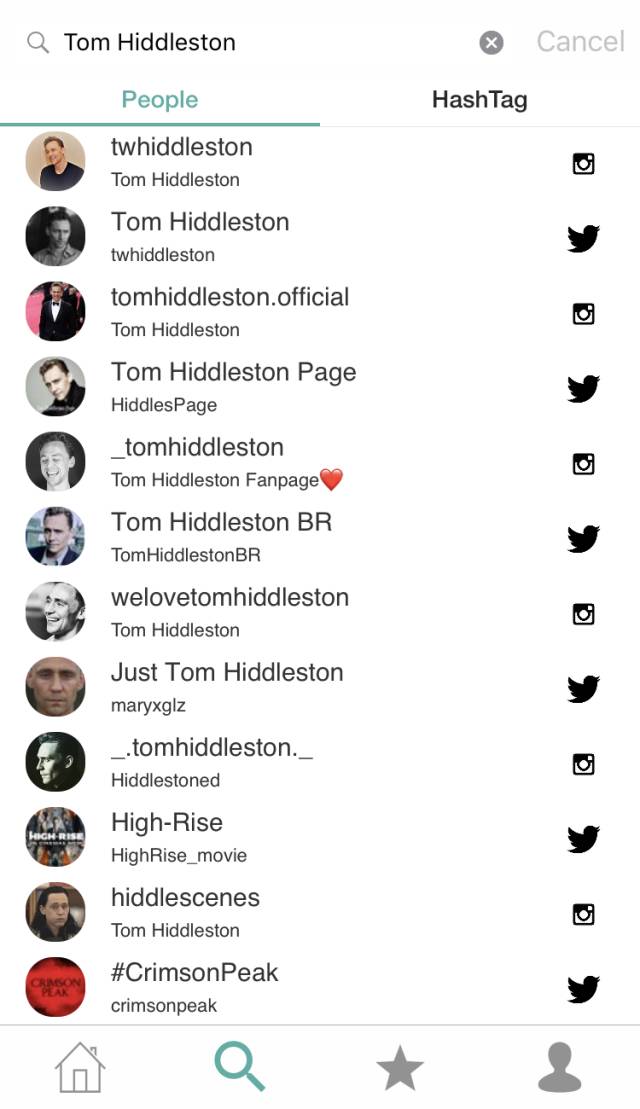640x1109 pixels.
Task: Open welovetomhiddleston profile
Action: coord(320,612)
